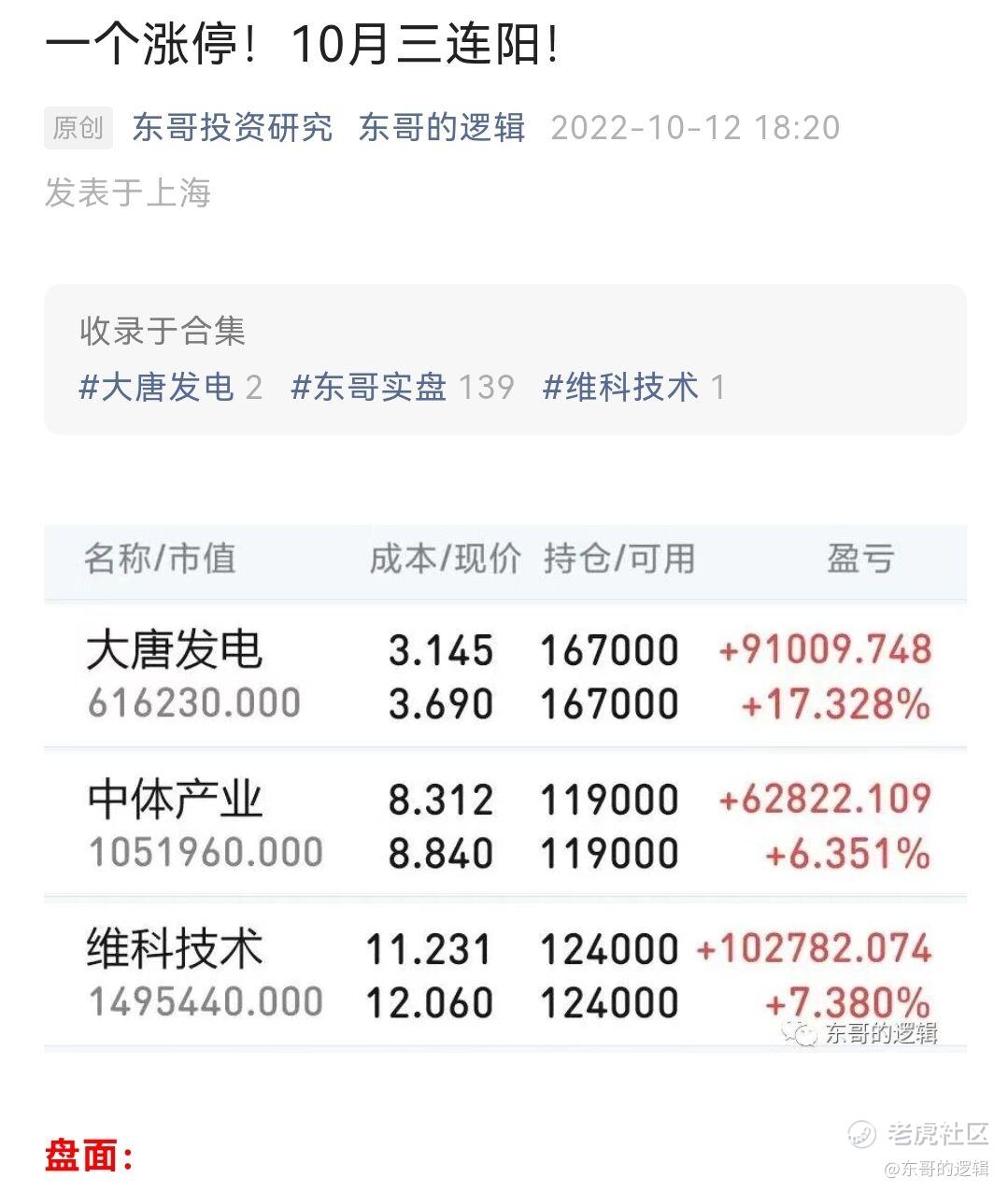Screen dimensions: 1008x1192
Task: Open the 东哥的逻辑 account page
Action: click(x=442, y=128)
